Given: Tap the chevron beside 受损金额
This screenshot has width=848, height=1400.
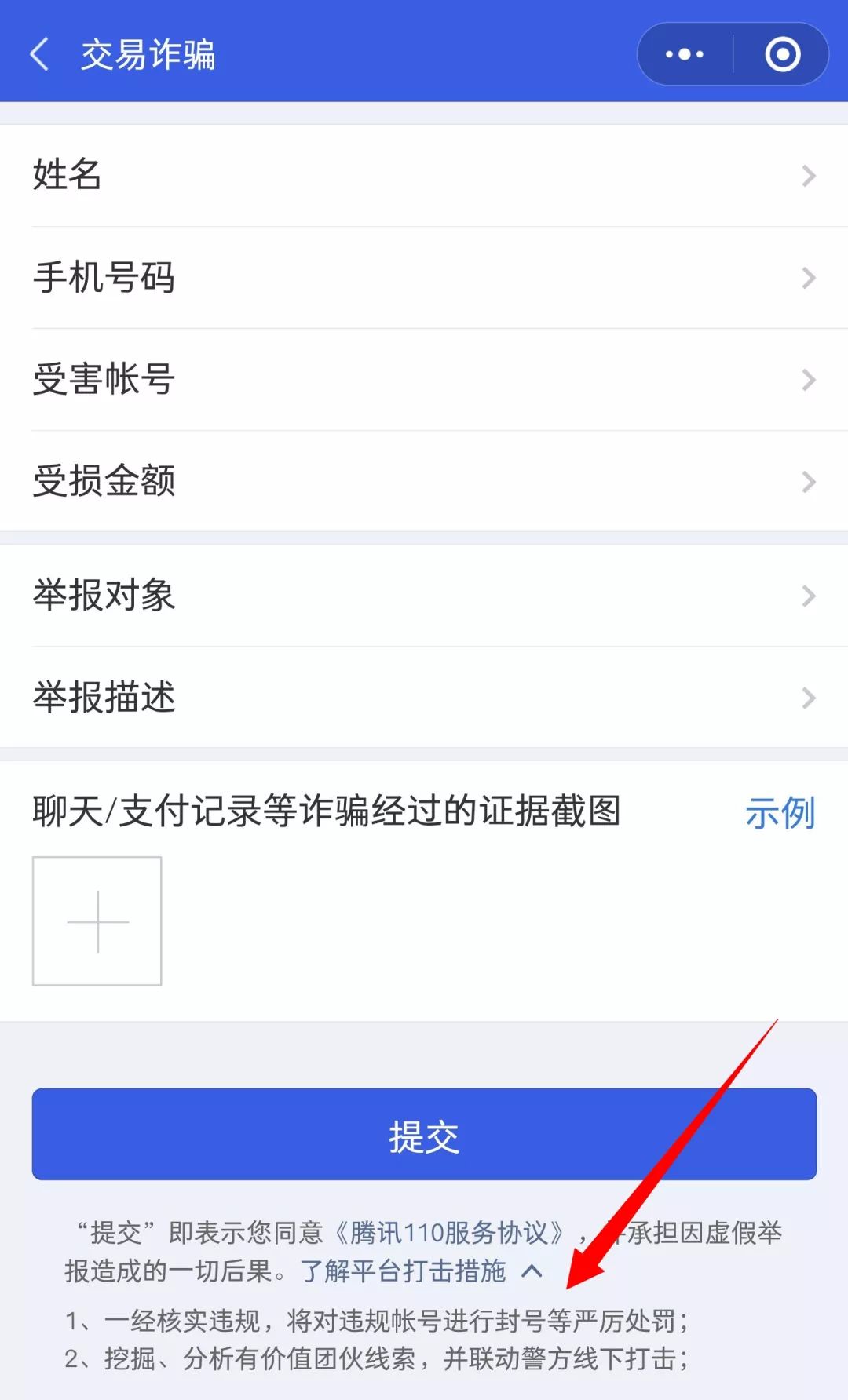Looking at the screenshot, I should coord(809,482).
